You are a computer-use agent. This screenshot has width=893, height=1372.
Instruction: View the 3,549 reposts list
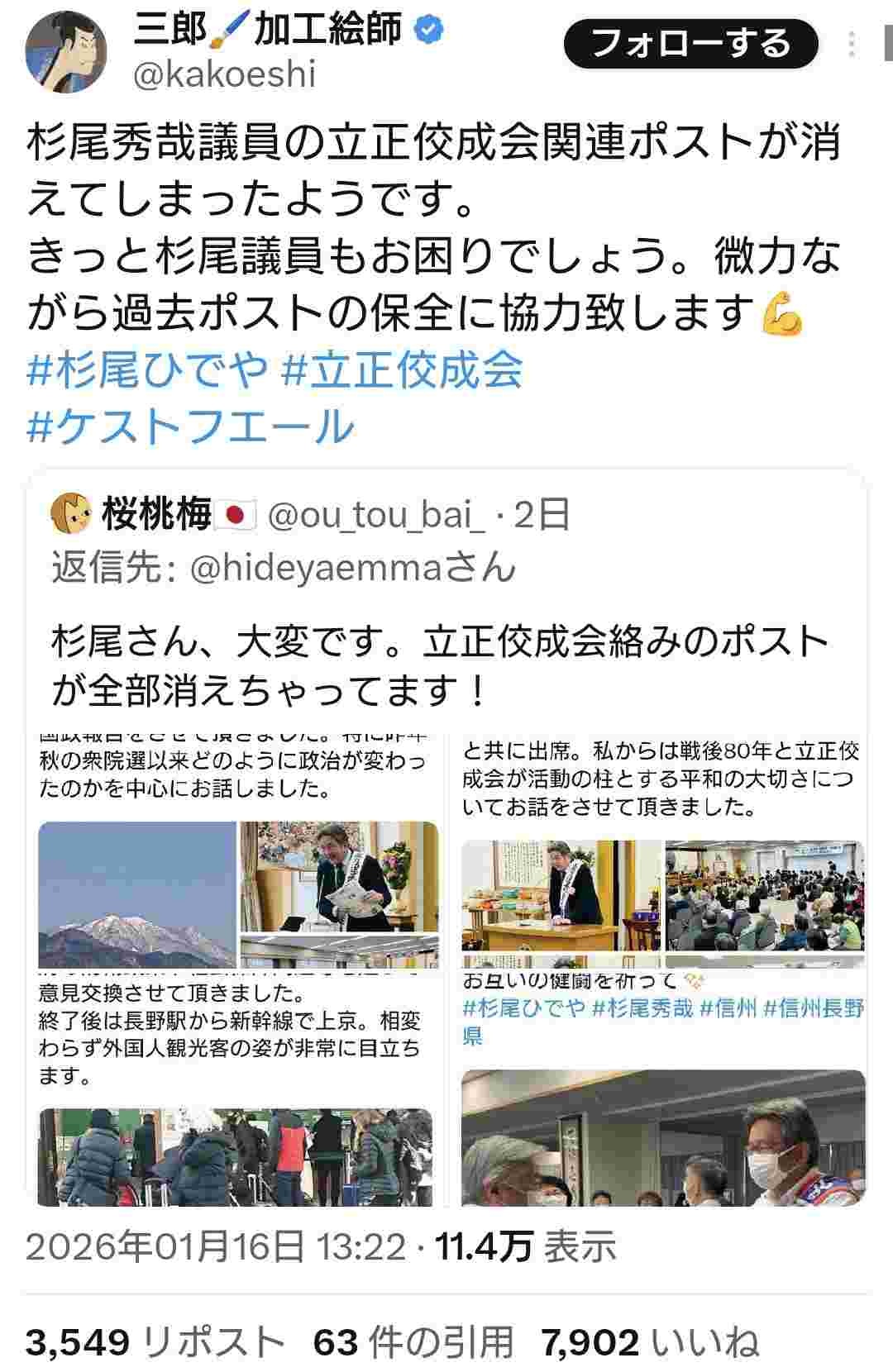click(x=155, y=1344)
